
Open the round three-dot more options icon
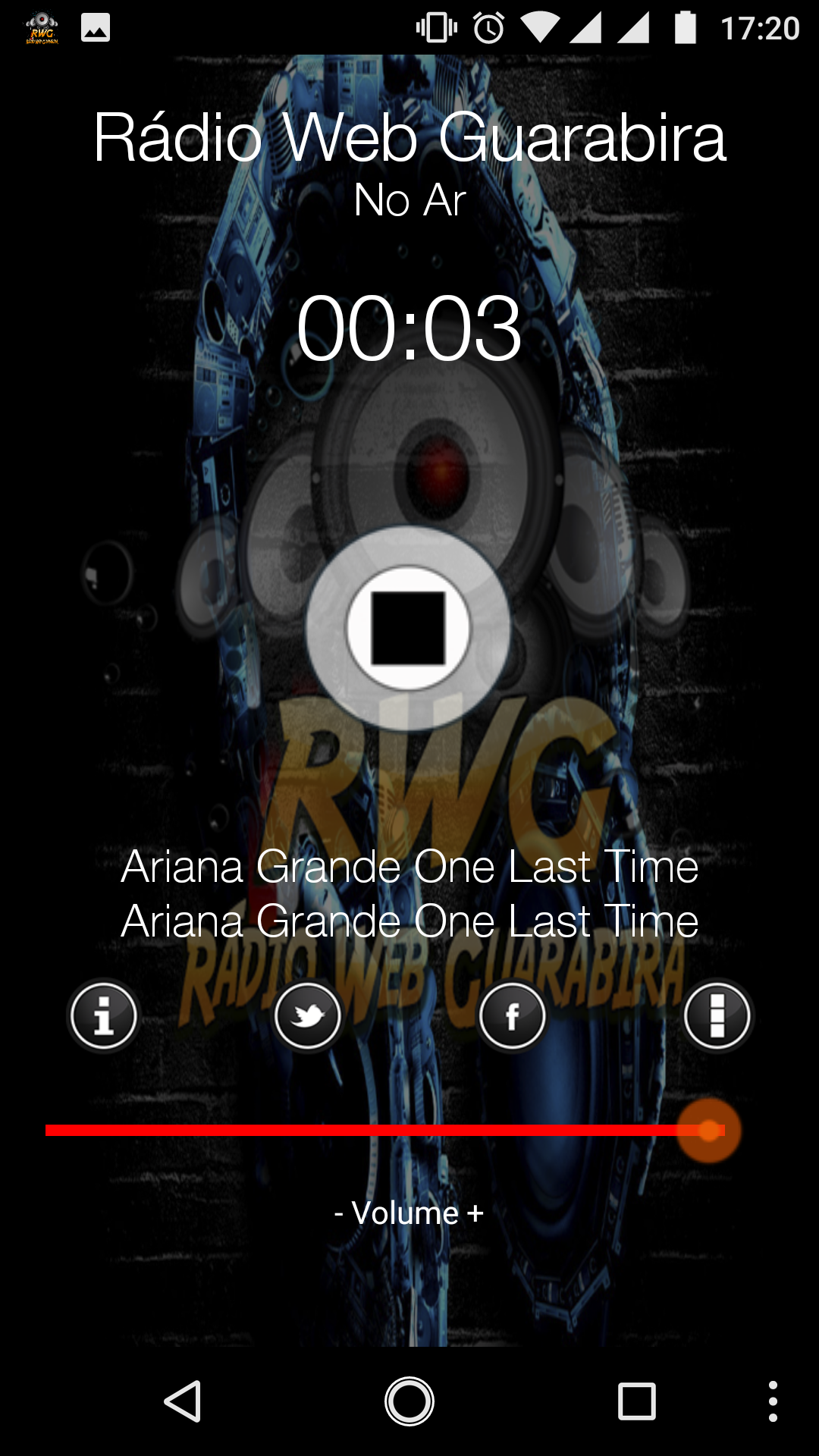point(717,1015)
